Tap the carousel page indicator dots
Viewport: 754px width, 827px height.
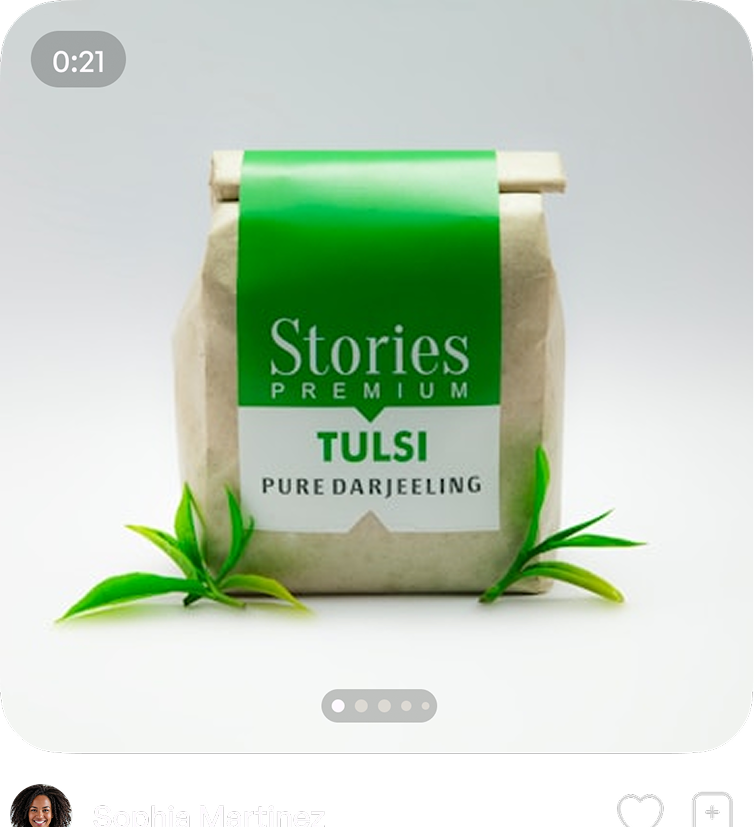click(x=379, y=706)
